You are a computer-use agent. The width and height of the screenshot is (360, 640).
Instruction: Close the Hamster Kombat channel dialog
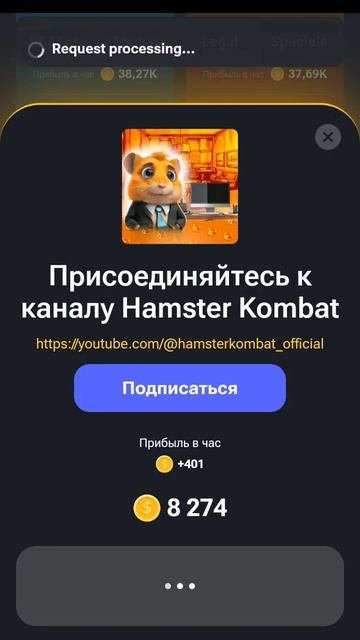[328, 137]
